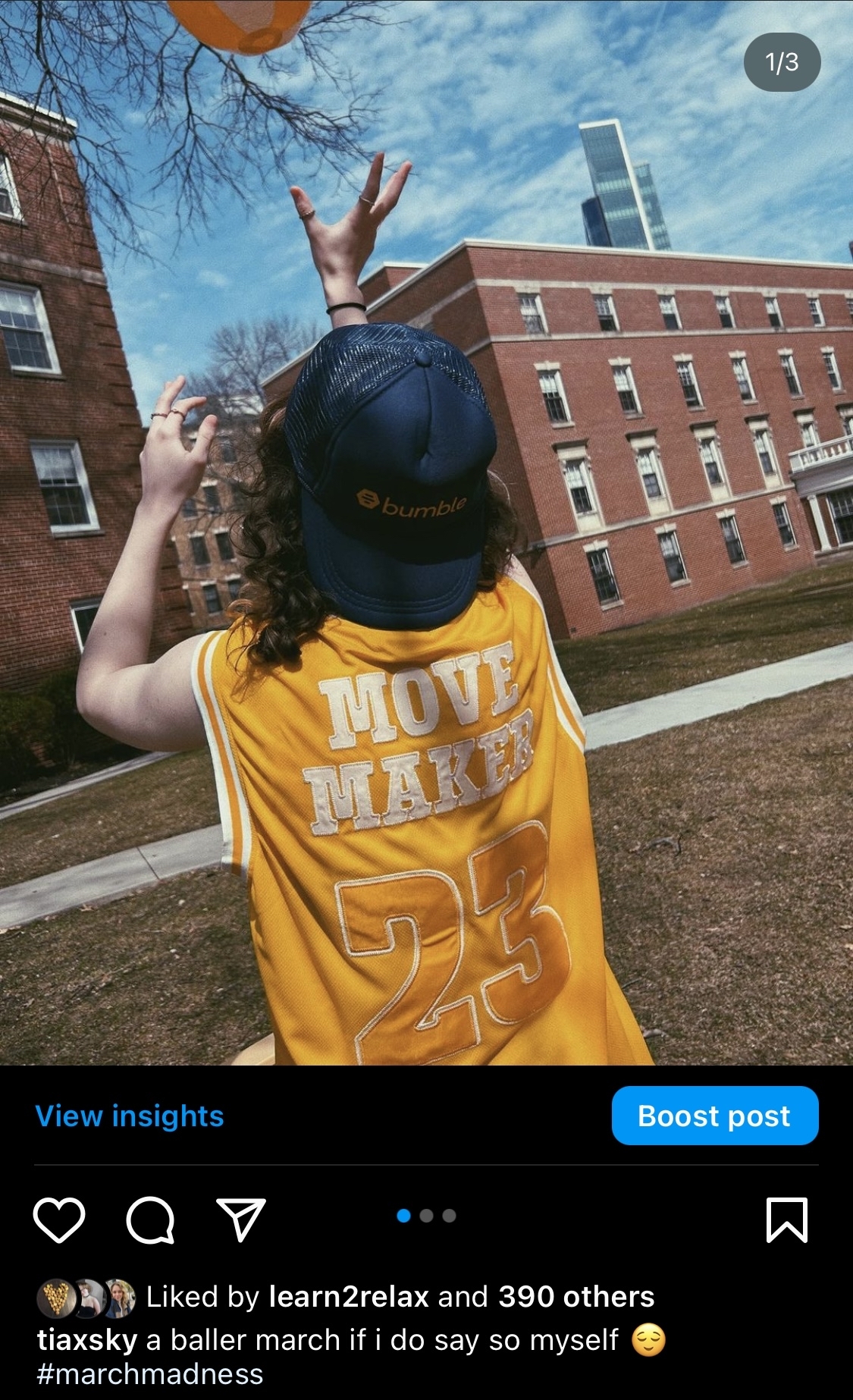Open the learn2relax profile from likes

point(350,1297)
